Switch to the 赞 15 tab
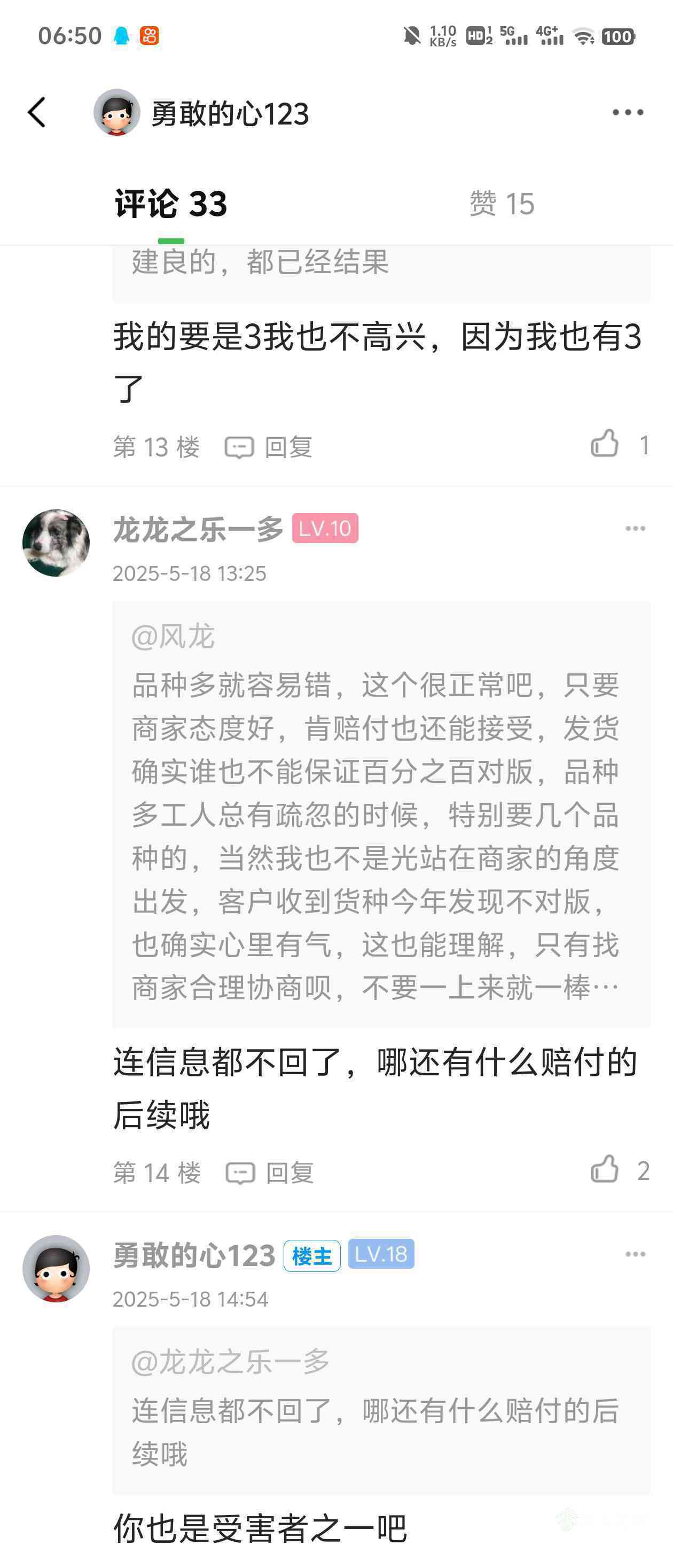Image resolution: width=673 pixels, height=1568 pixels. (x=502, y=203)
